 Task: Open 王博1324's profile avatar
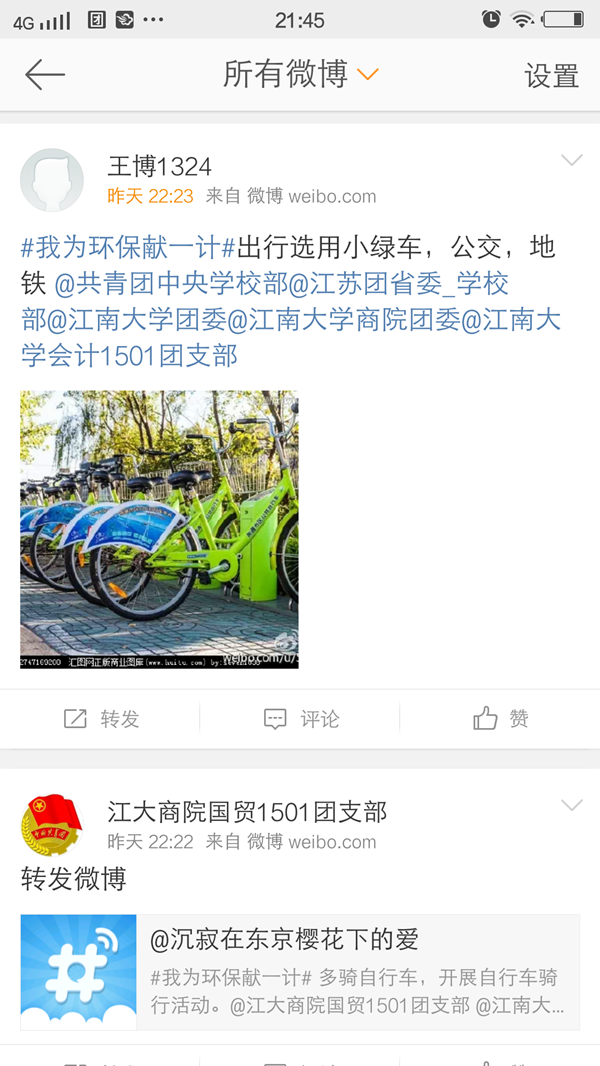click(52, 180)
